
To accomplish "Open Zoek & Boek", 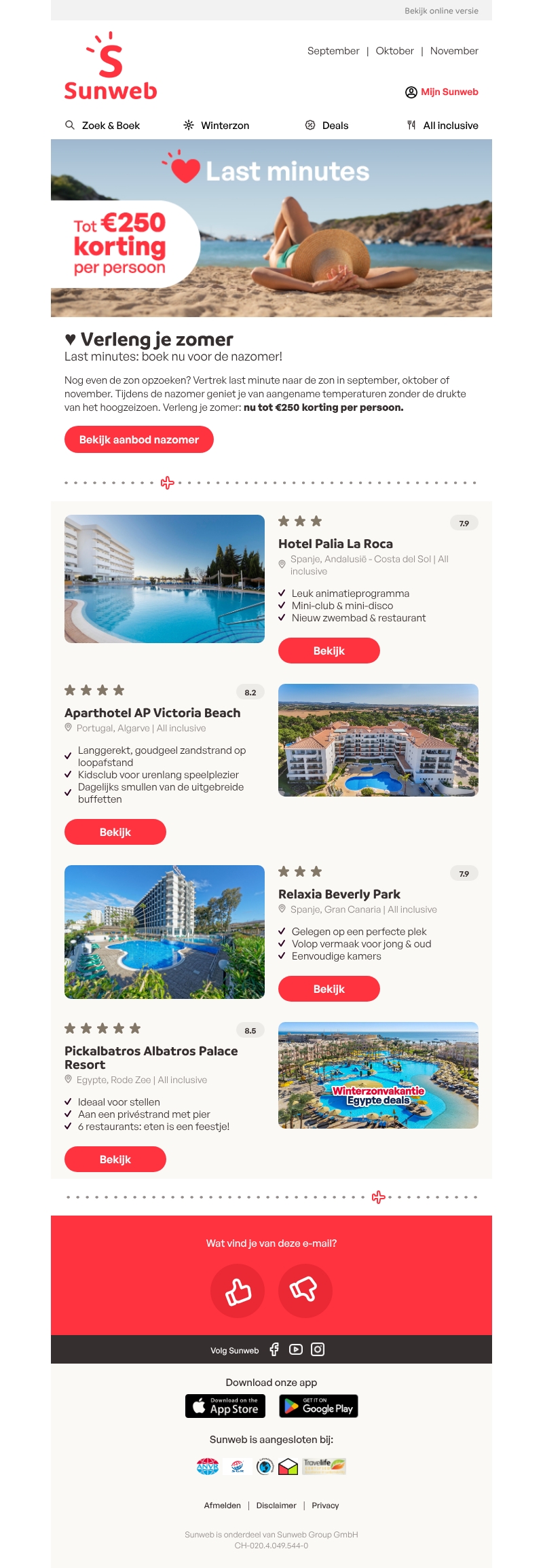I will pos(103,126).
